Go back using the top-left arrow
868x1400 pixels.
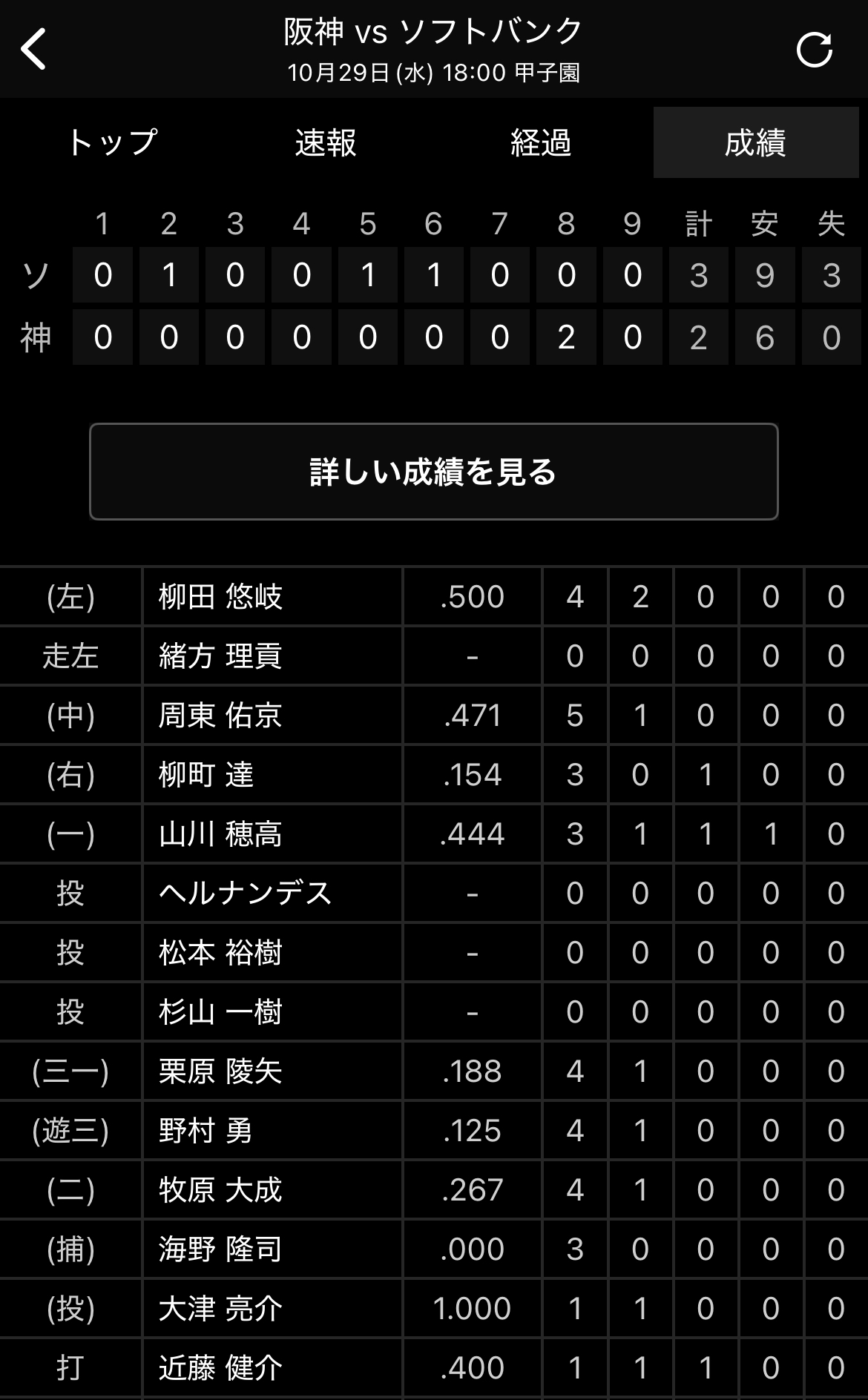coord(34,50)
